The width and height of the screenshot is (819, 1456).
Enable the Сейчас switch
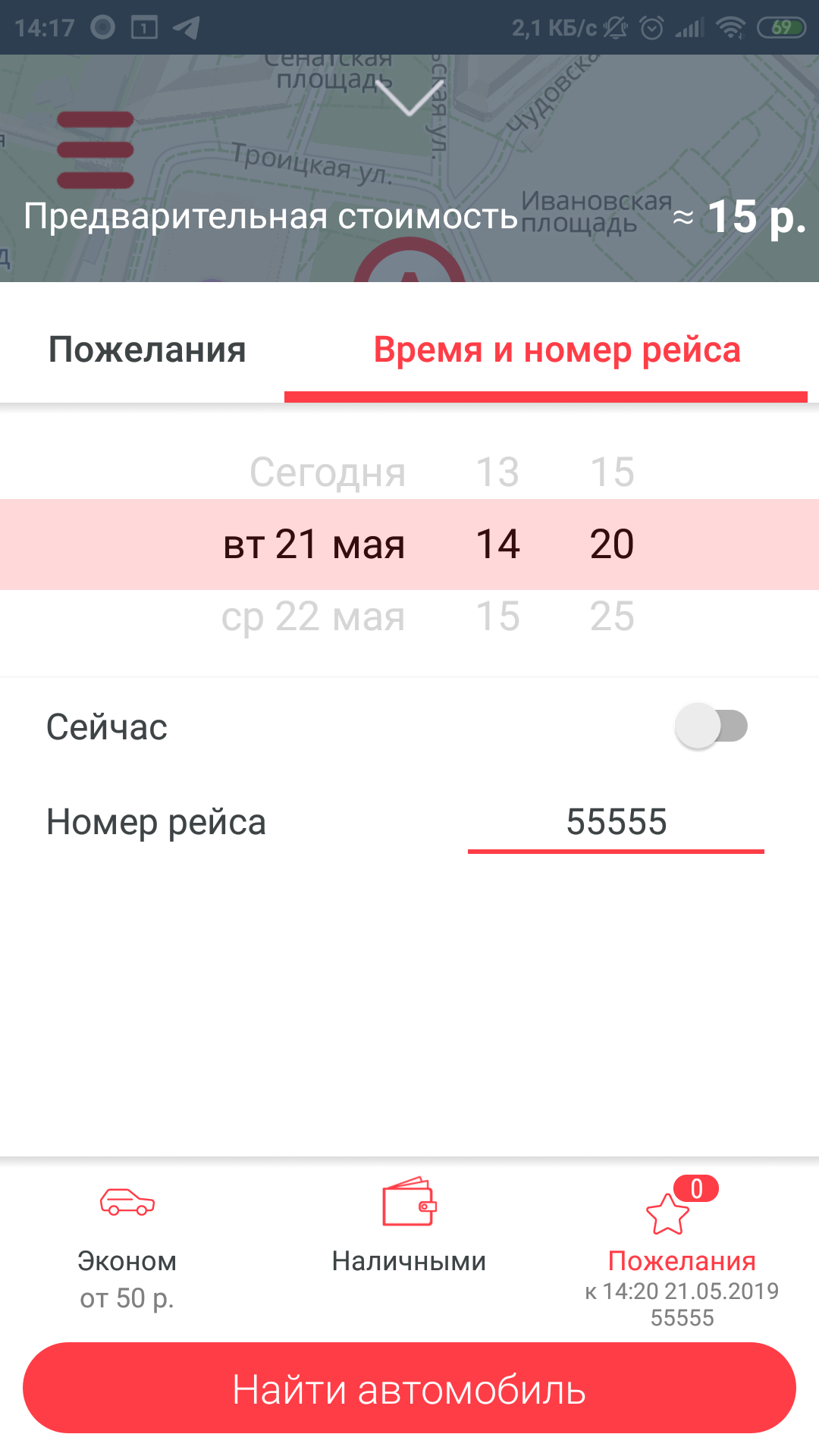(711, 726)
